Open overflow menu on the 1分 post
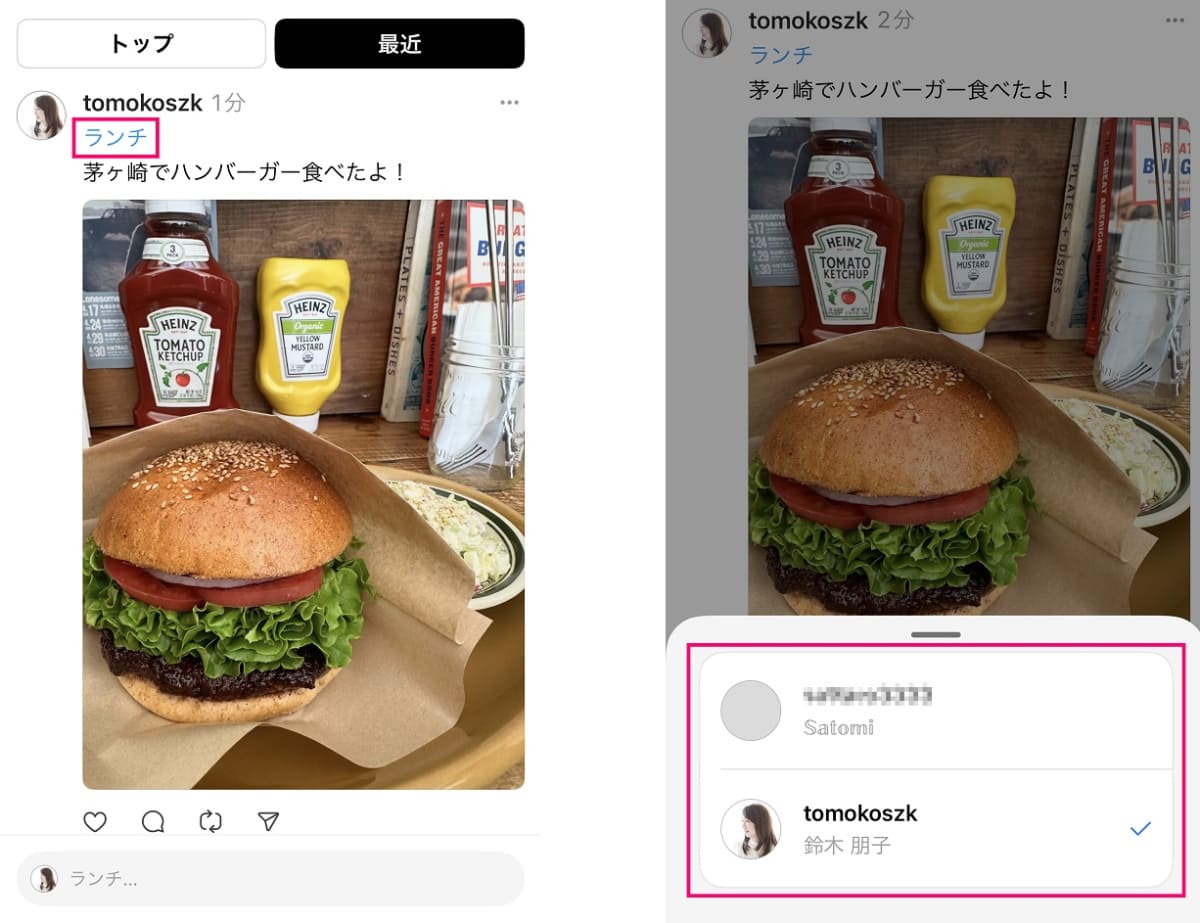The image size is (1200, 923). [509, 103]
